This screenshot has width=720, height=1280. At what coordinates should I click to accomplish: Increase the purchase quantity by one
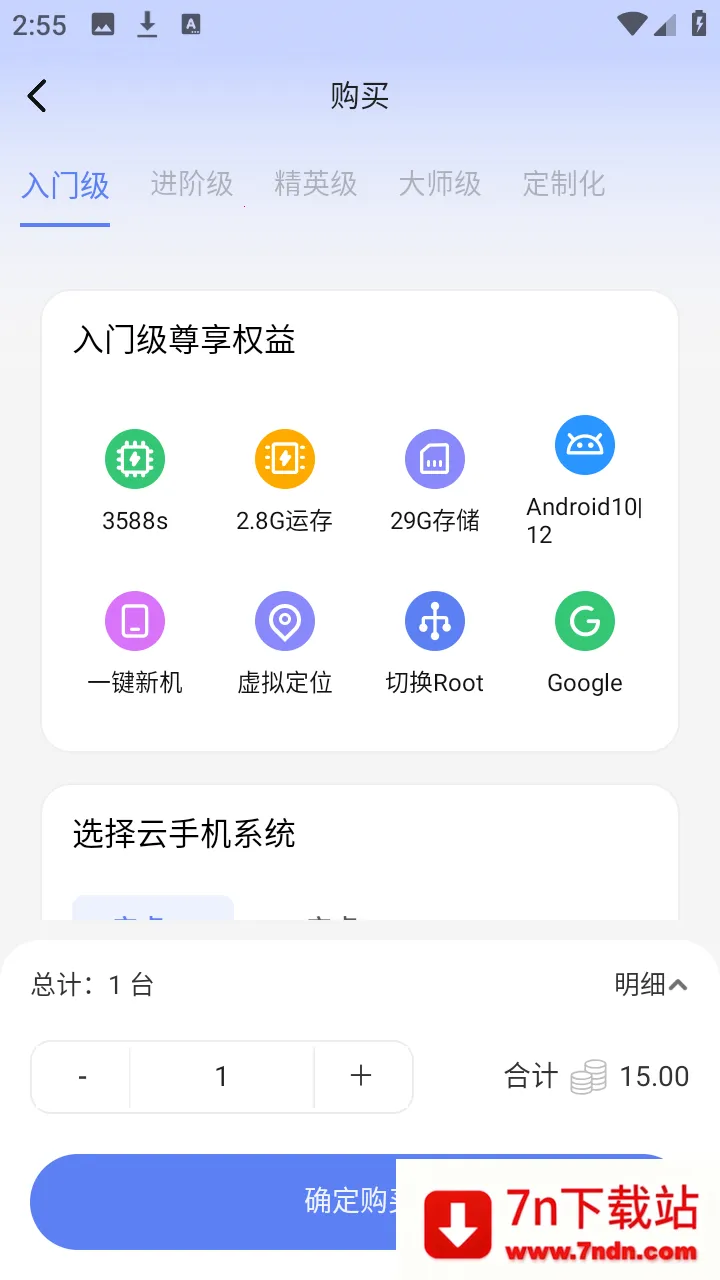click(361, 1077)
